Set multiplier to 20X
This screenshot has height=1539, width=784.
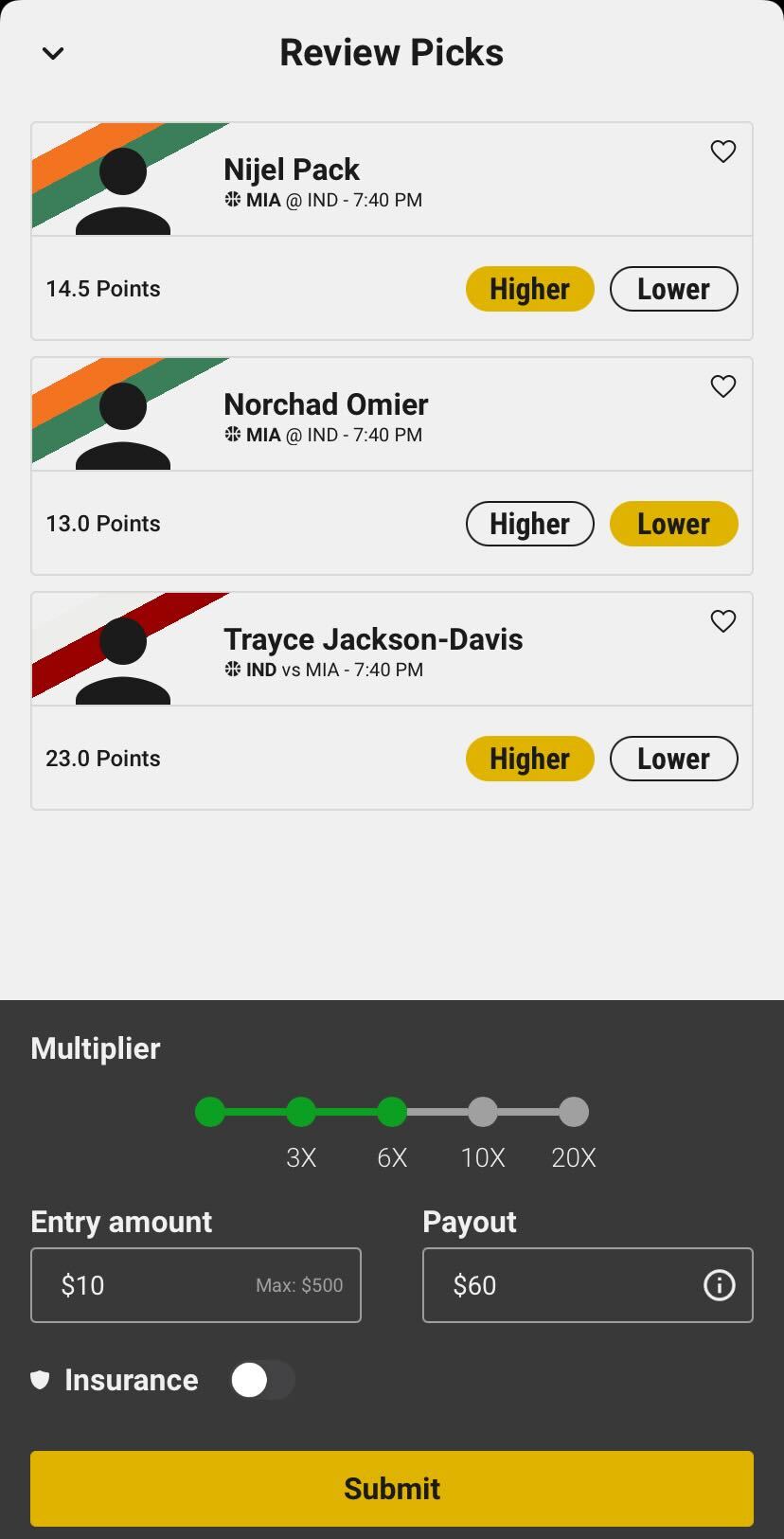coord(574,1112)
